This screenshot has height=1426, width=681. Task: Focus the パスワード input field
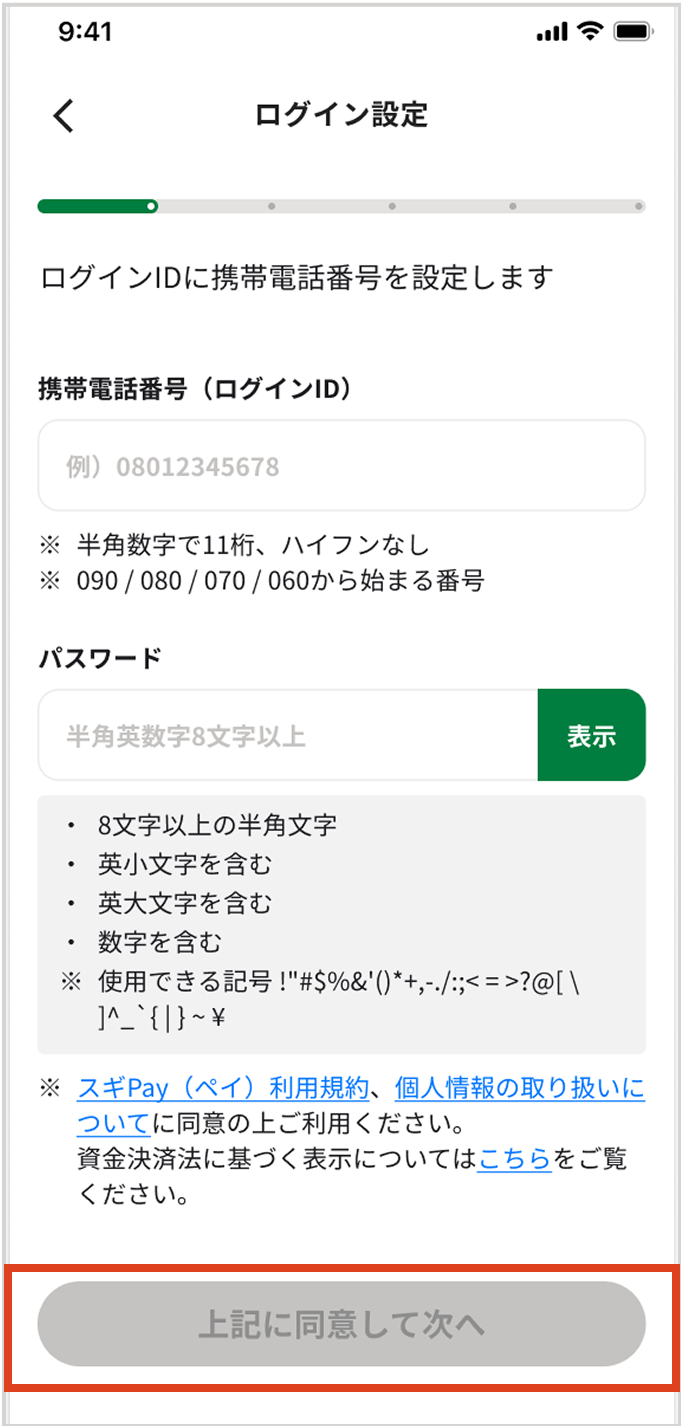[x=288, y=735]
